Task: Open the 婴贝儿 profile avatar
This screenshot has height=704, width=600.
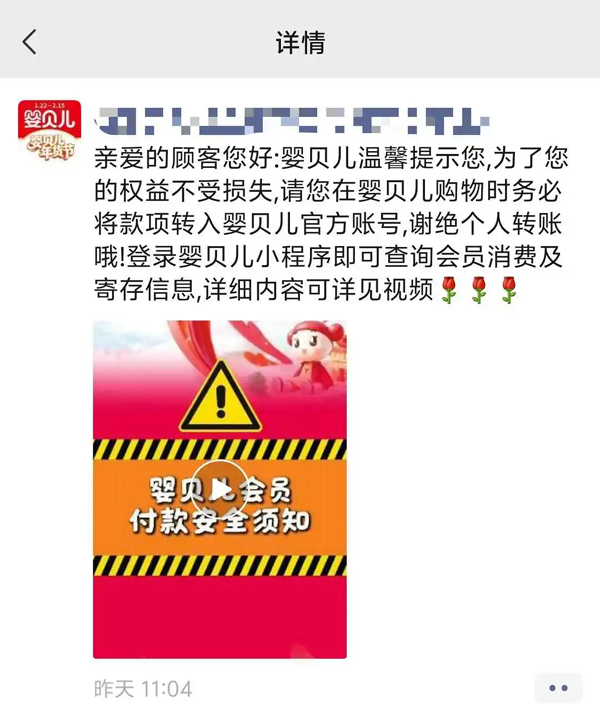Action: tap(47, 131)
